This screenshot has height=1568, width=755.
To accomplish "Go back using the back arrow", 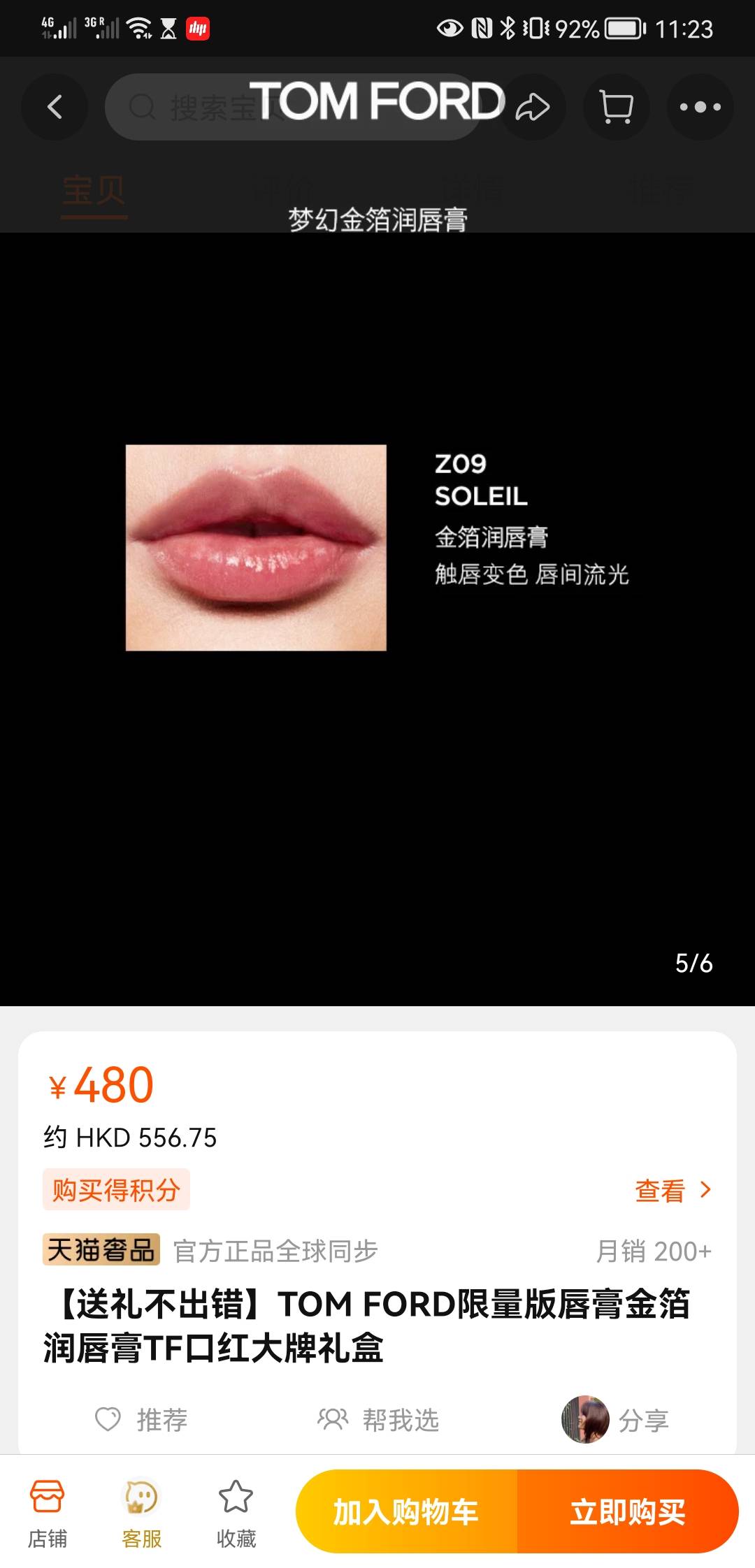I will pos(54,106).
